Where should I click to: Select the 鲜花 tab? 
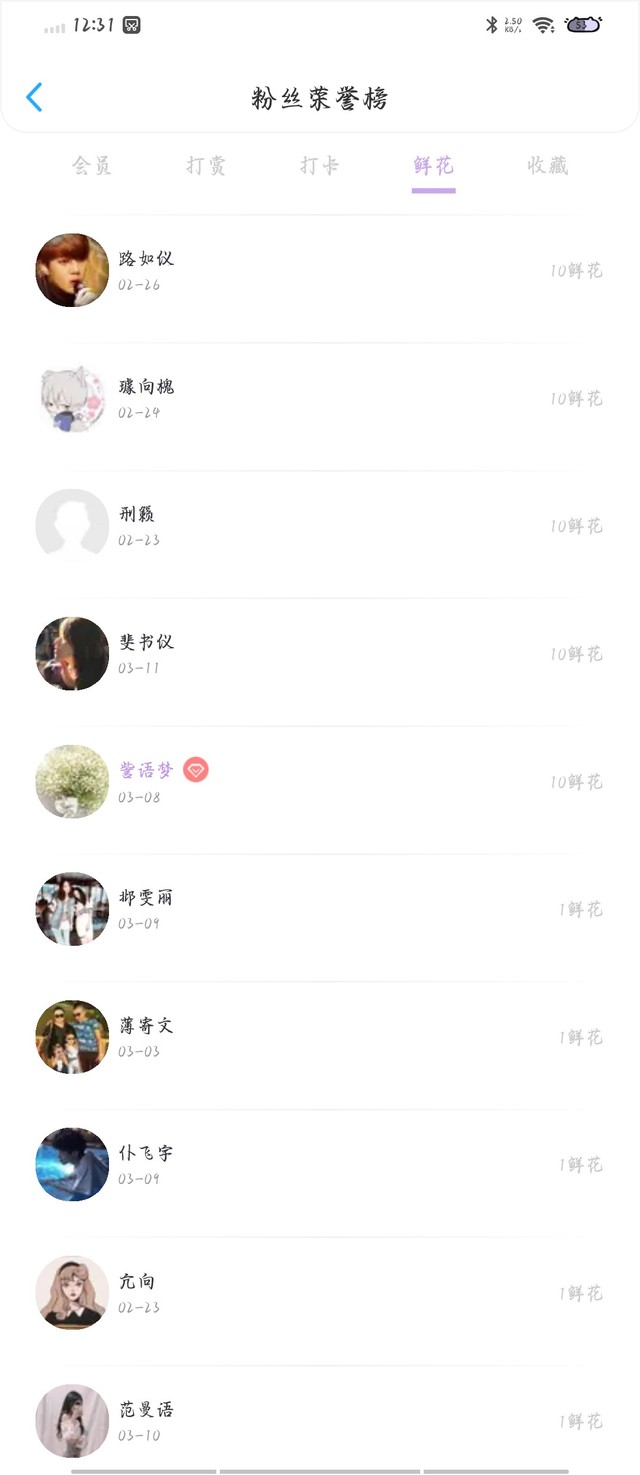(434, 166)
